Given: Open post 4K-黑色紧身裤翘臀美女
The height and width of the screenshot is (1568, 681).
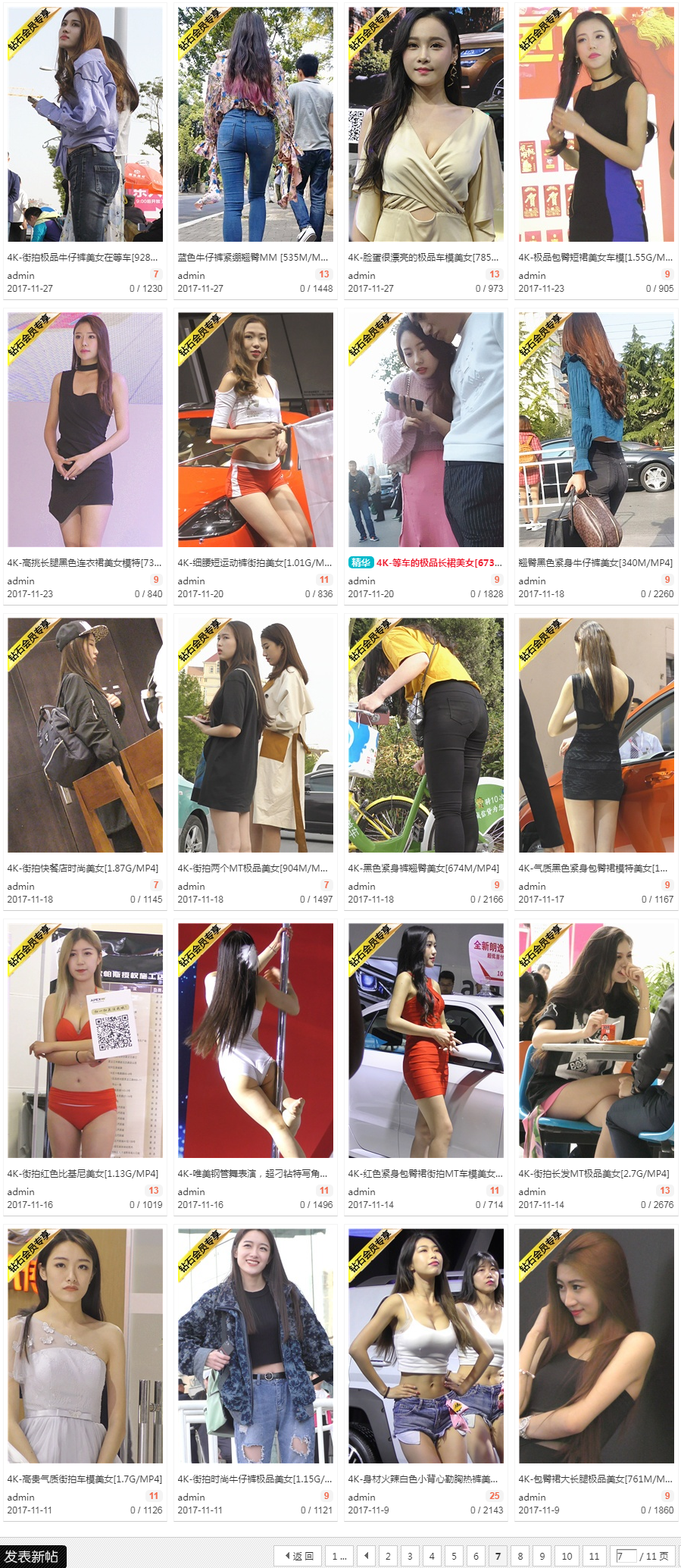Looking at the screenshot, I should (x=423, y=868).
